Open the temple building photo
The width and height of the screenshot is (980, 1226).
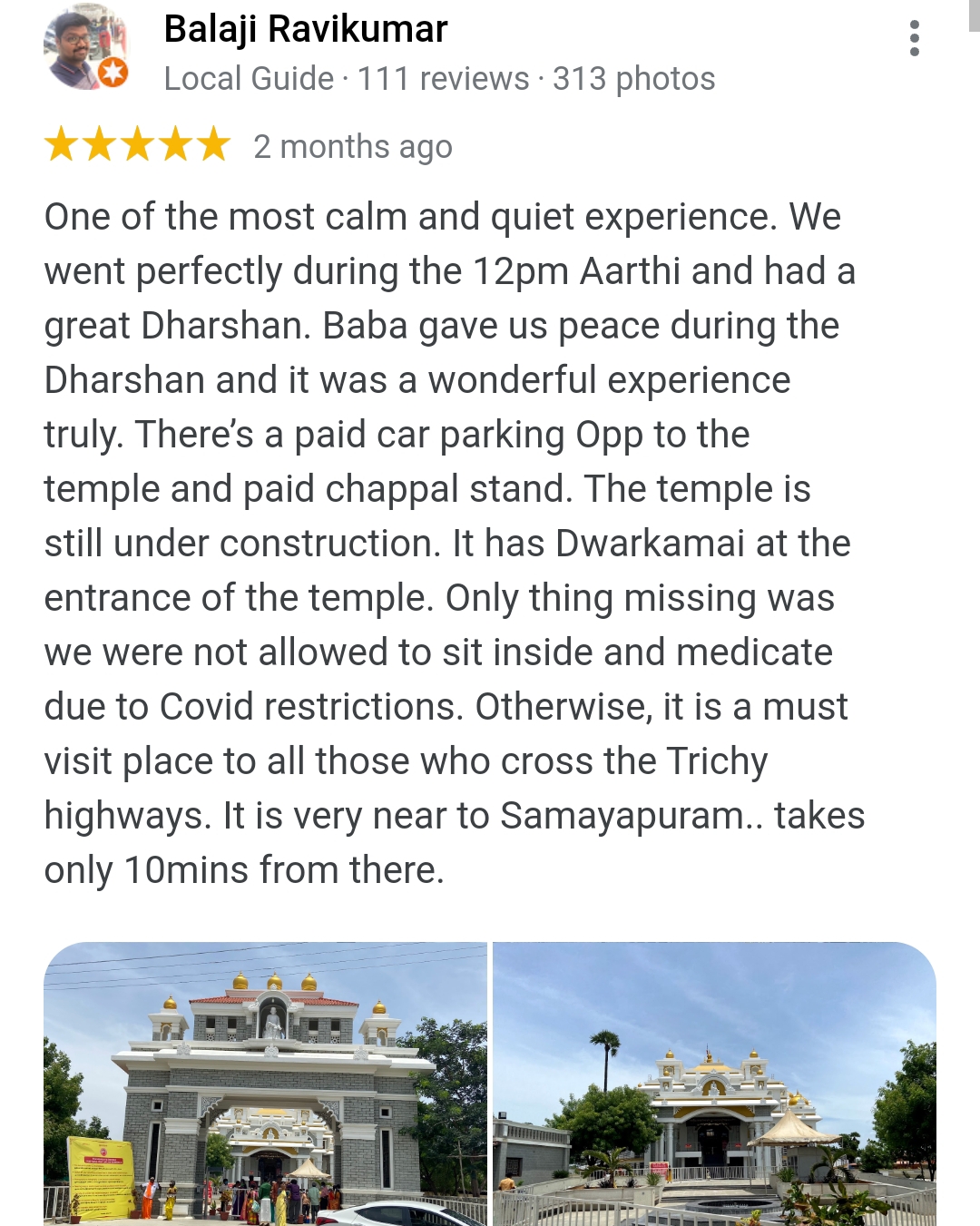714,1084
